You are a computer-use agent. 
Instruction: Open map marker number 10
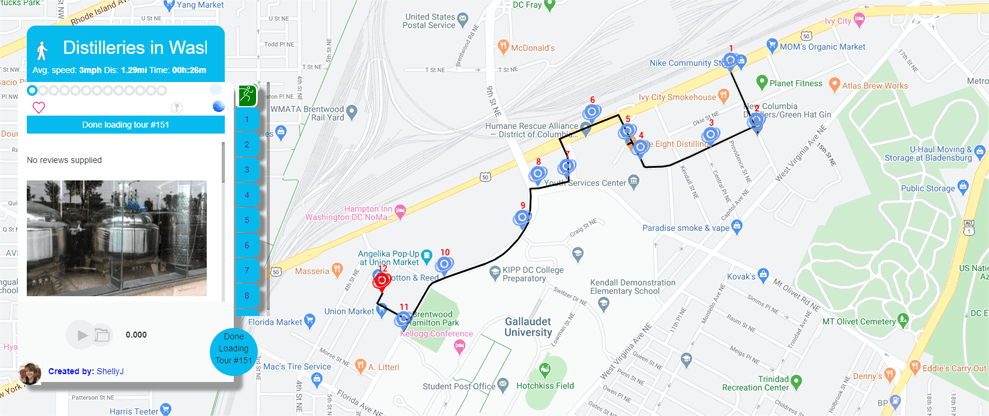click(445, 265)
